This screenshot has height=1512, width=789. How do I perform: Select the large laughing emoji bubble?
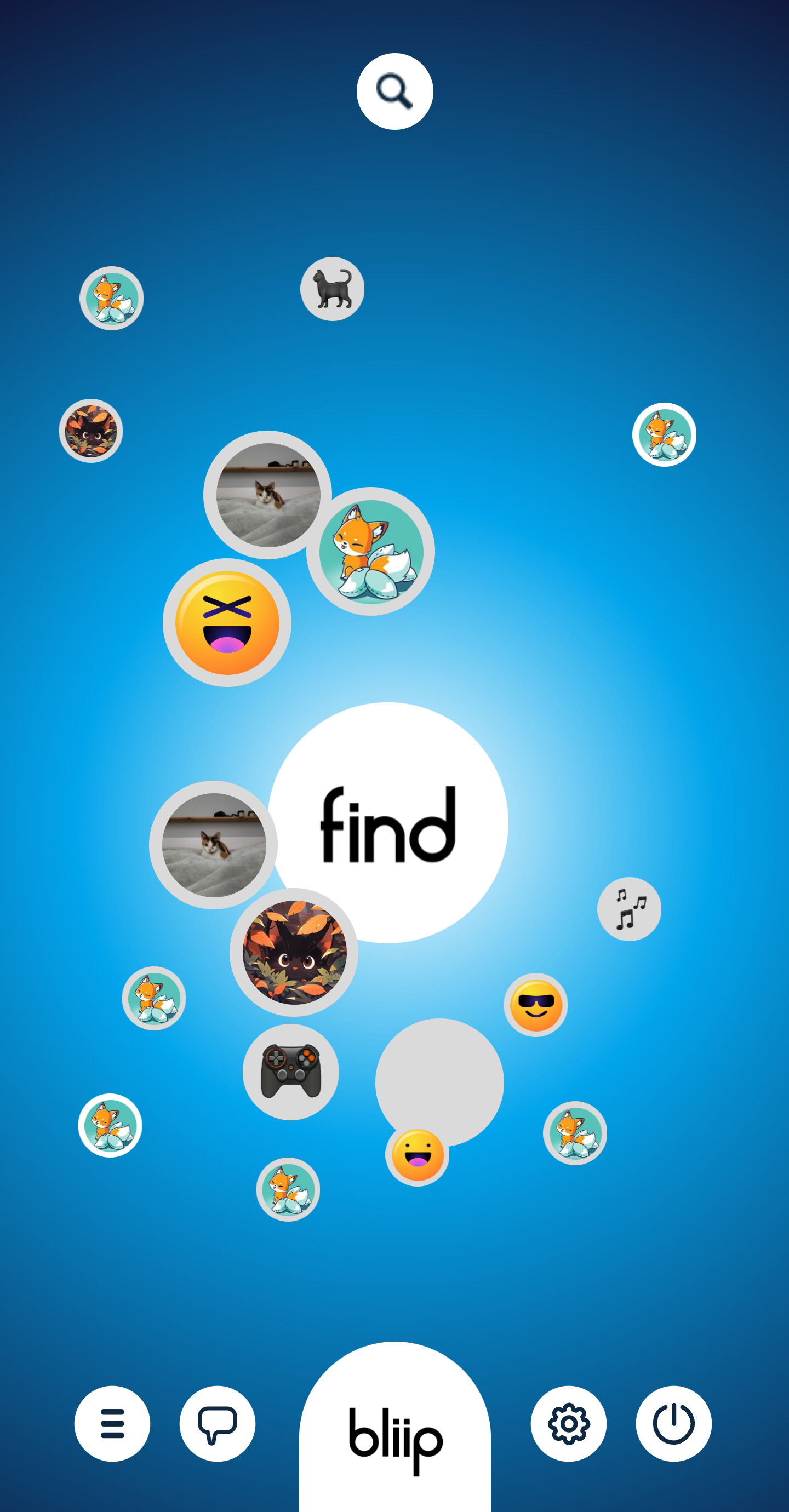tap(227, 622)
